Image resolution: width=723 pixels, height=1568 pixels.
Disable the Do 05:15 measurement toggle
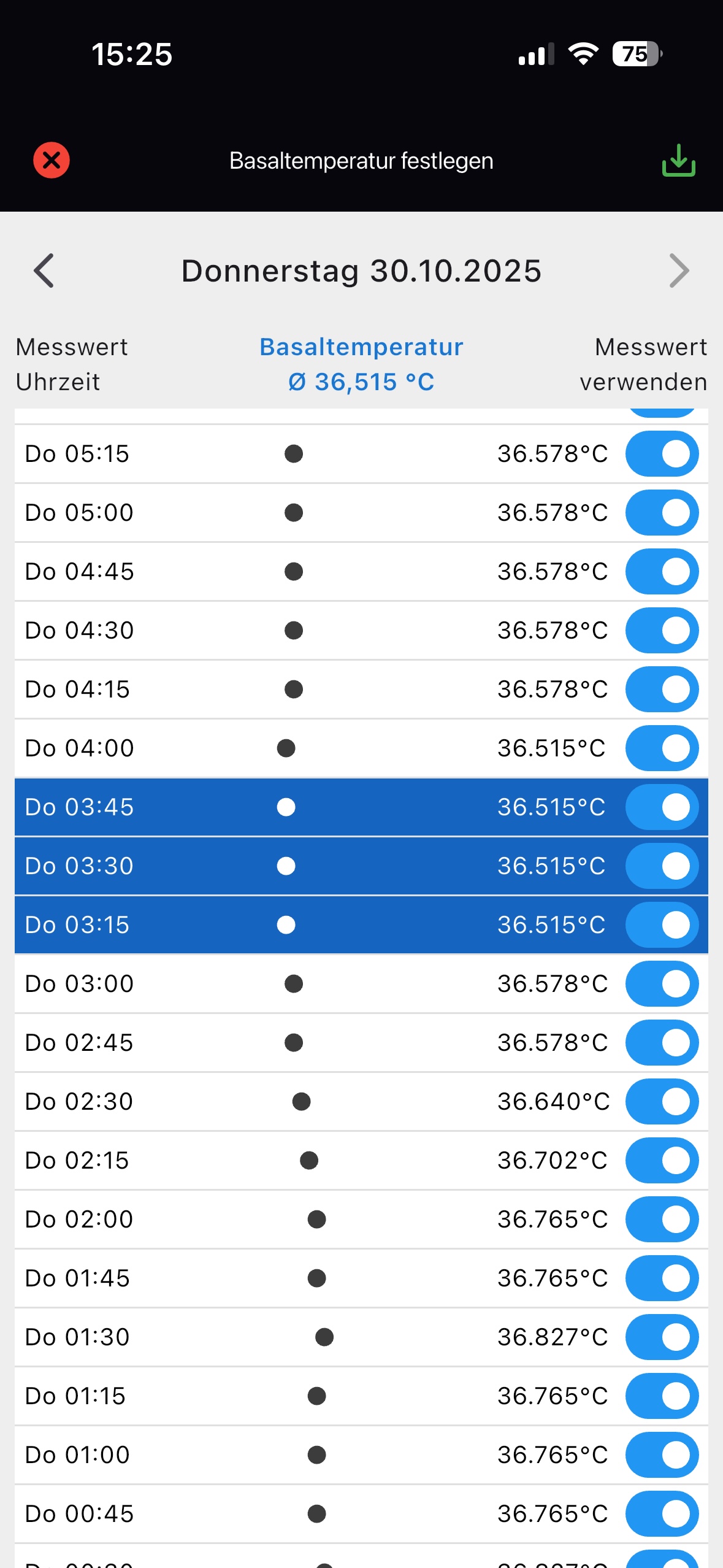tap(662, 453)
